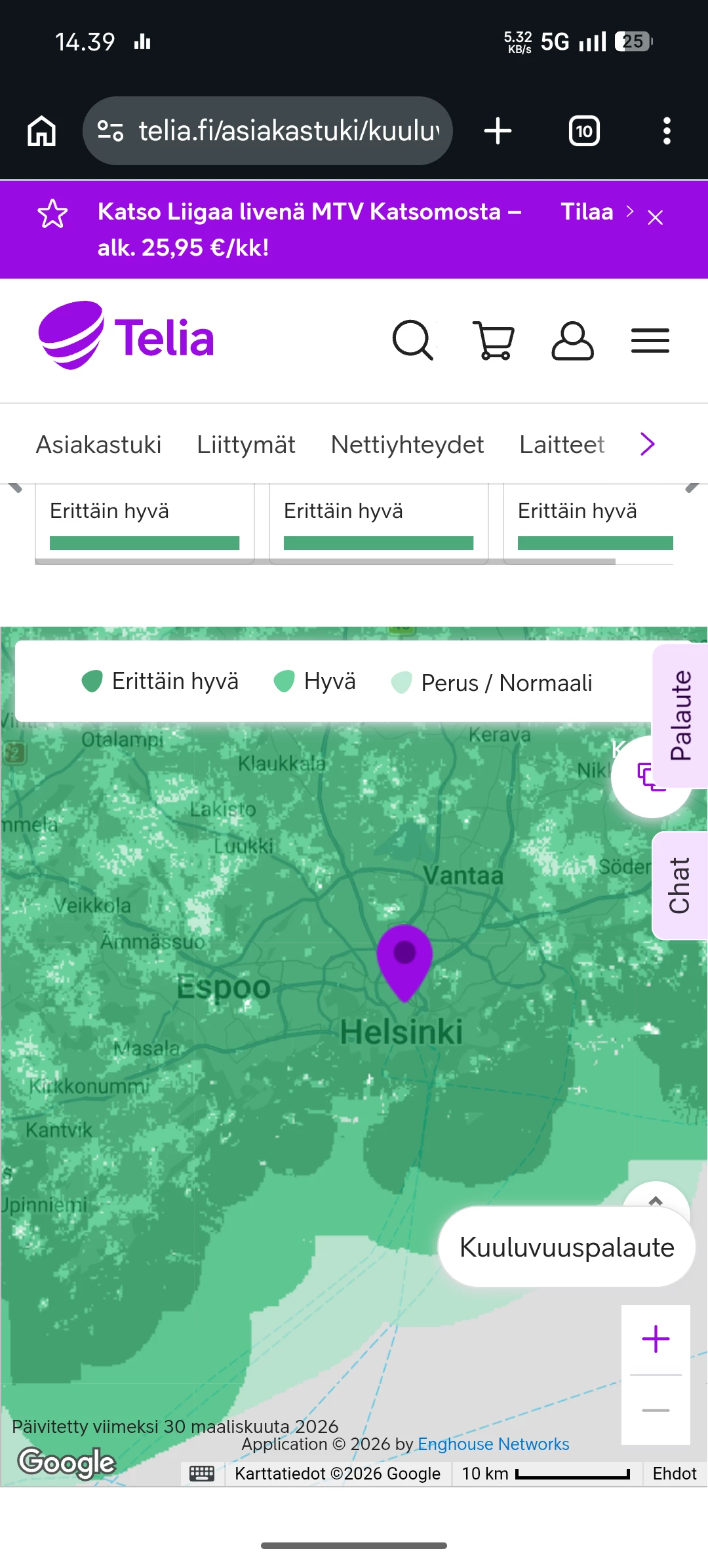
Task: Start a Chat from the side tab
Action: (x=680, y=885)
